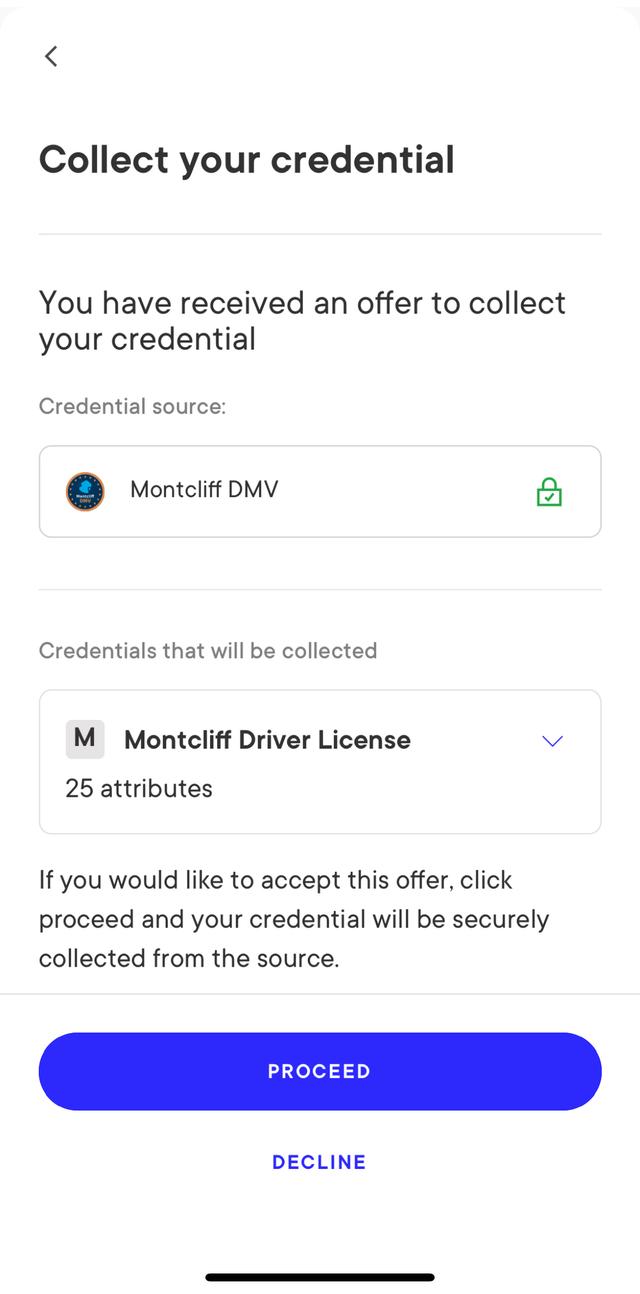The height and width of the screenshot is (1294, 640).
Task: Tap Proceed to collect the credential
Action: (x=320, y=1071)
